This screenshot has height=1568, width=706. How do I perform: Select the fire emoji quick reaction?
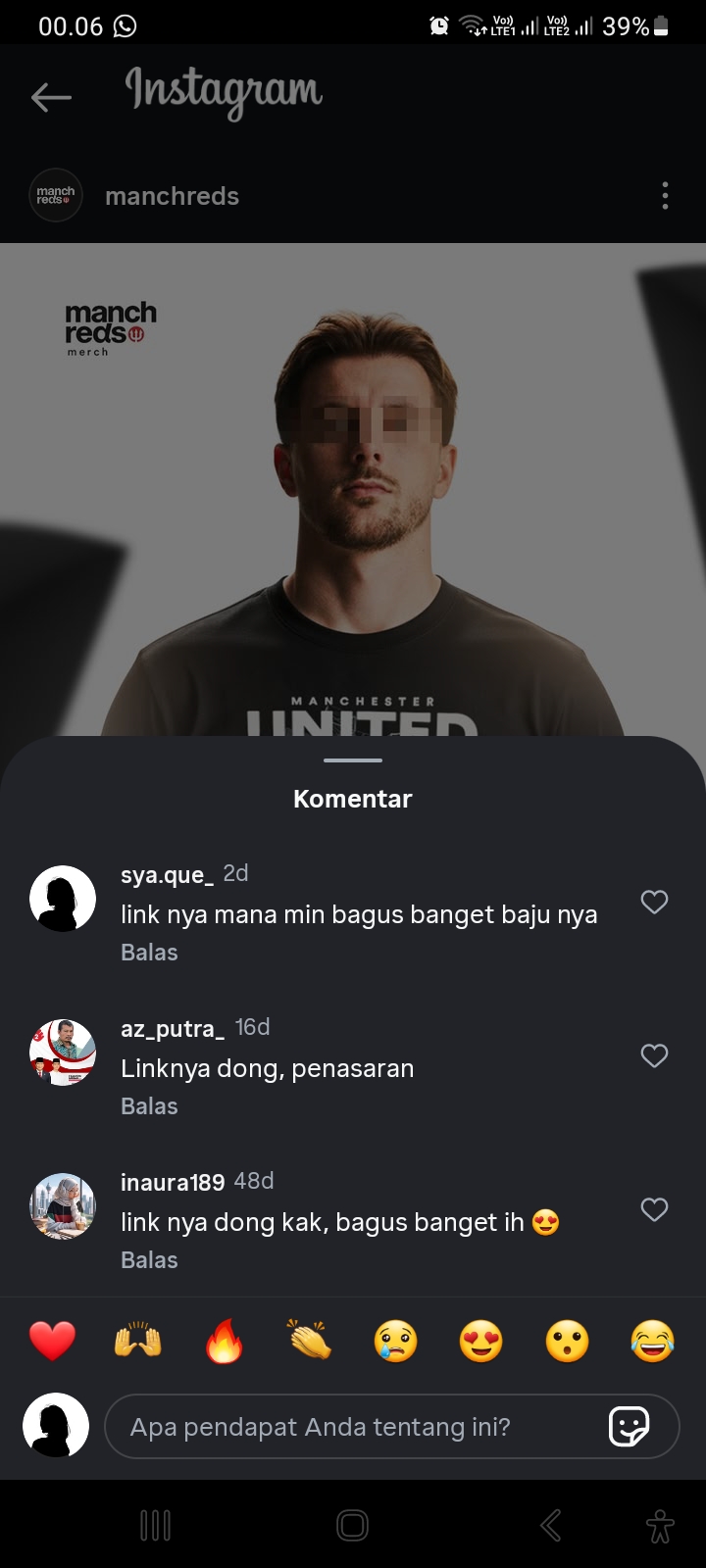tap(224, 1341)
